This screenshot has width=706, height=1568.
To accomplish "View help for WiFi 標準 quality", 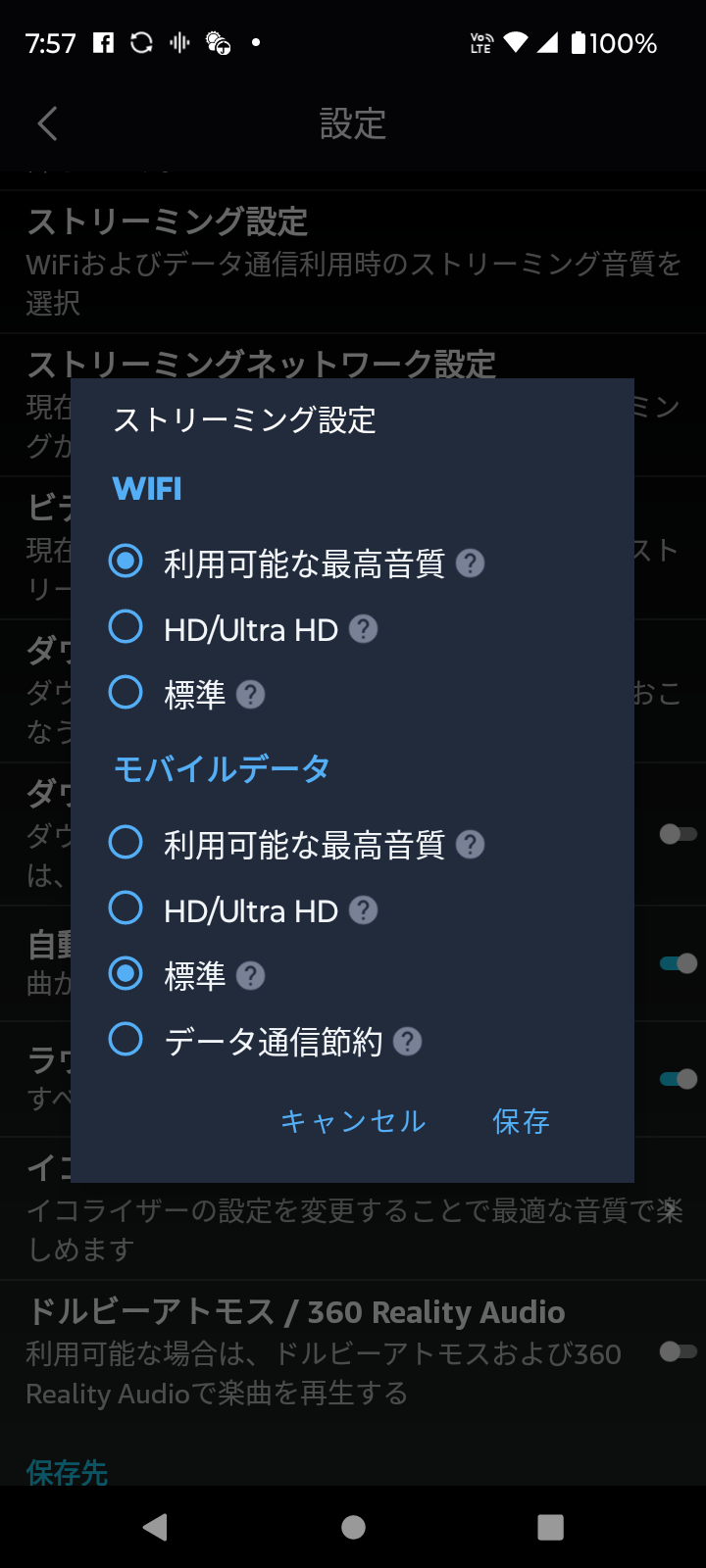I will (x=253, y=694).
